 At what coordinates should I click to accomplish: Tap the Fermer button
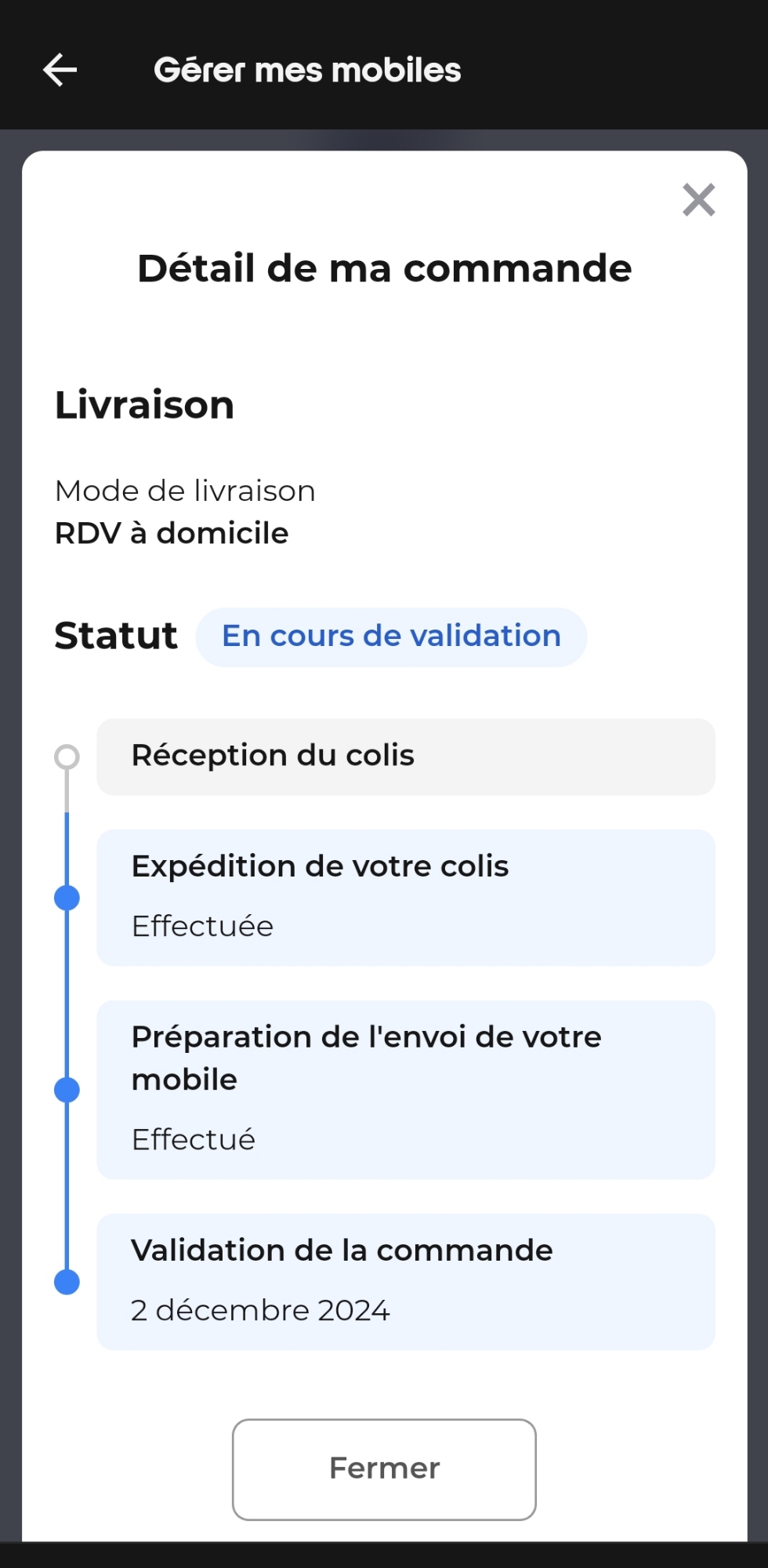click(384, 1468)
